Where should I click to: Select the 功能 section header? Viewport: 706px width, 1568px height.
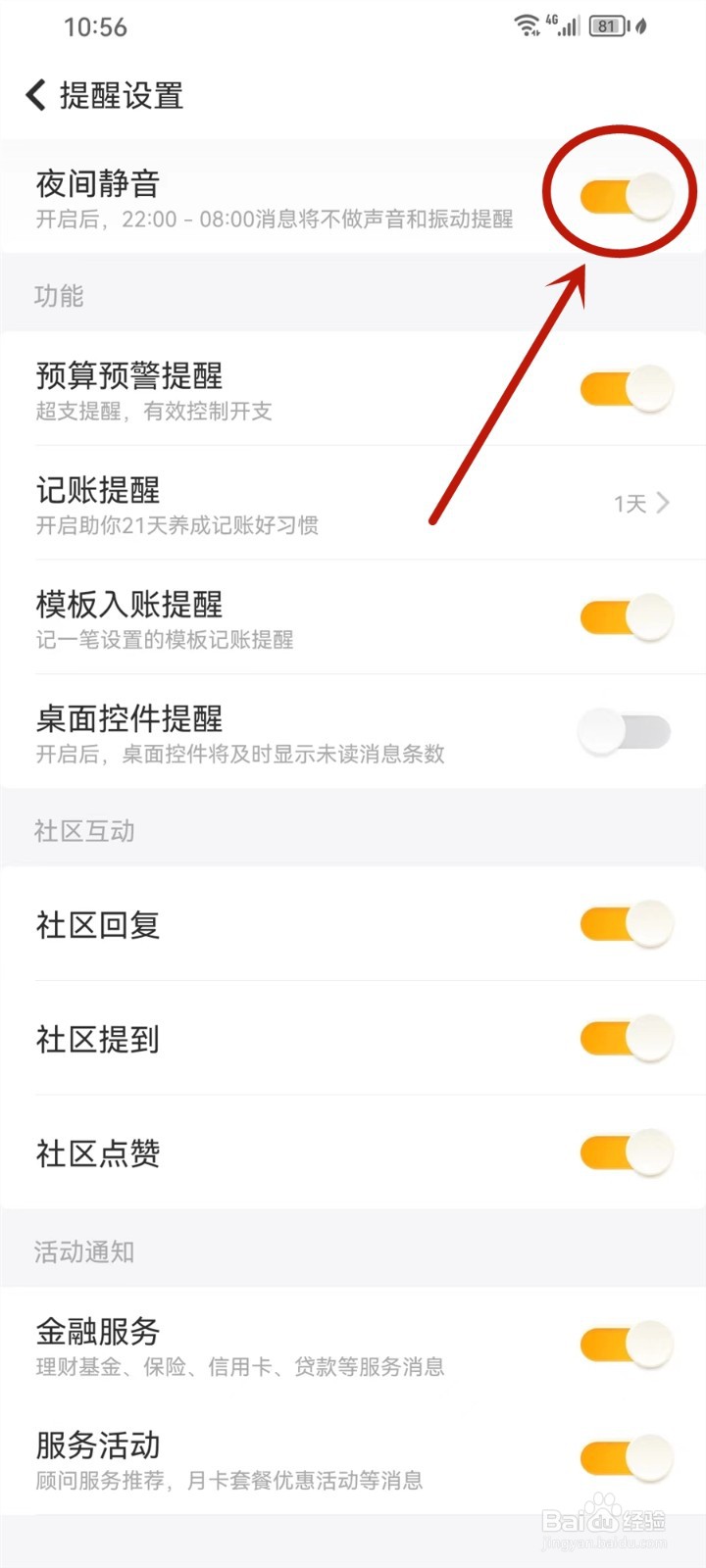click(61, 295)
